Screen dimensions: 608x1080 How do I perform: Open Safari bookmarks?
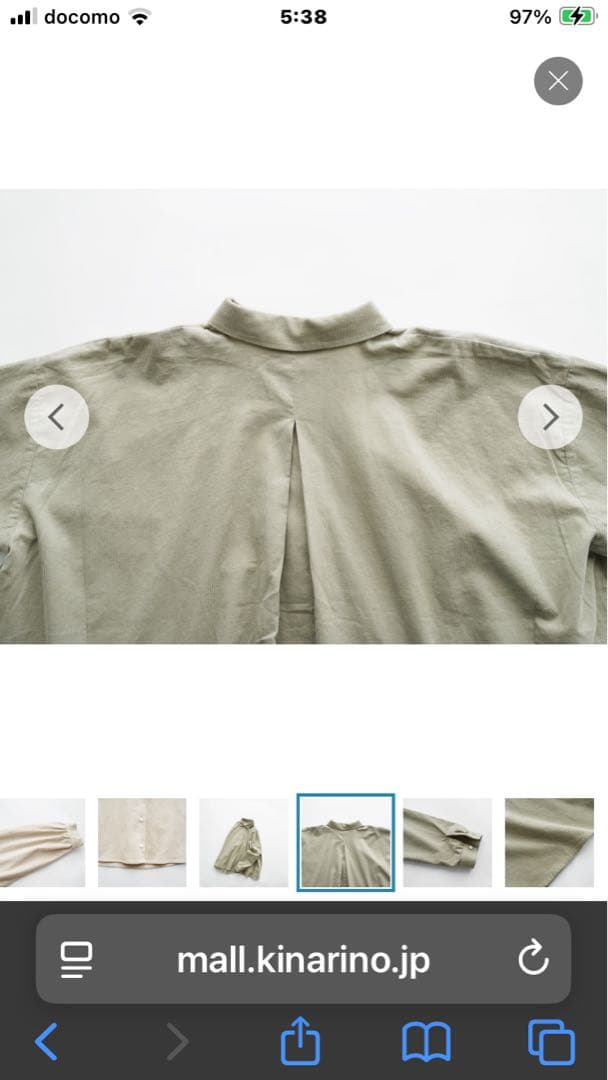point(426,1043)
